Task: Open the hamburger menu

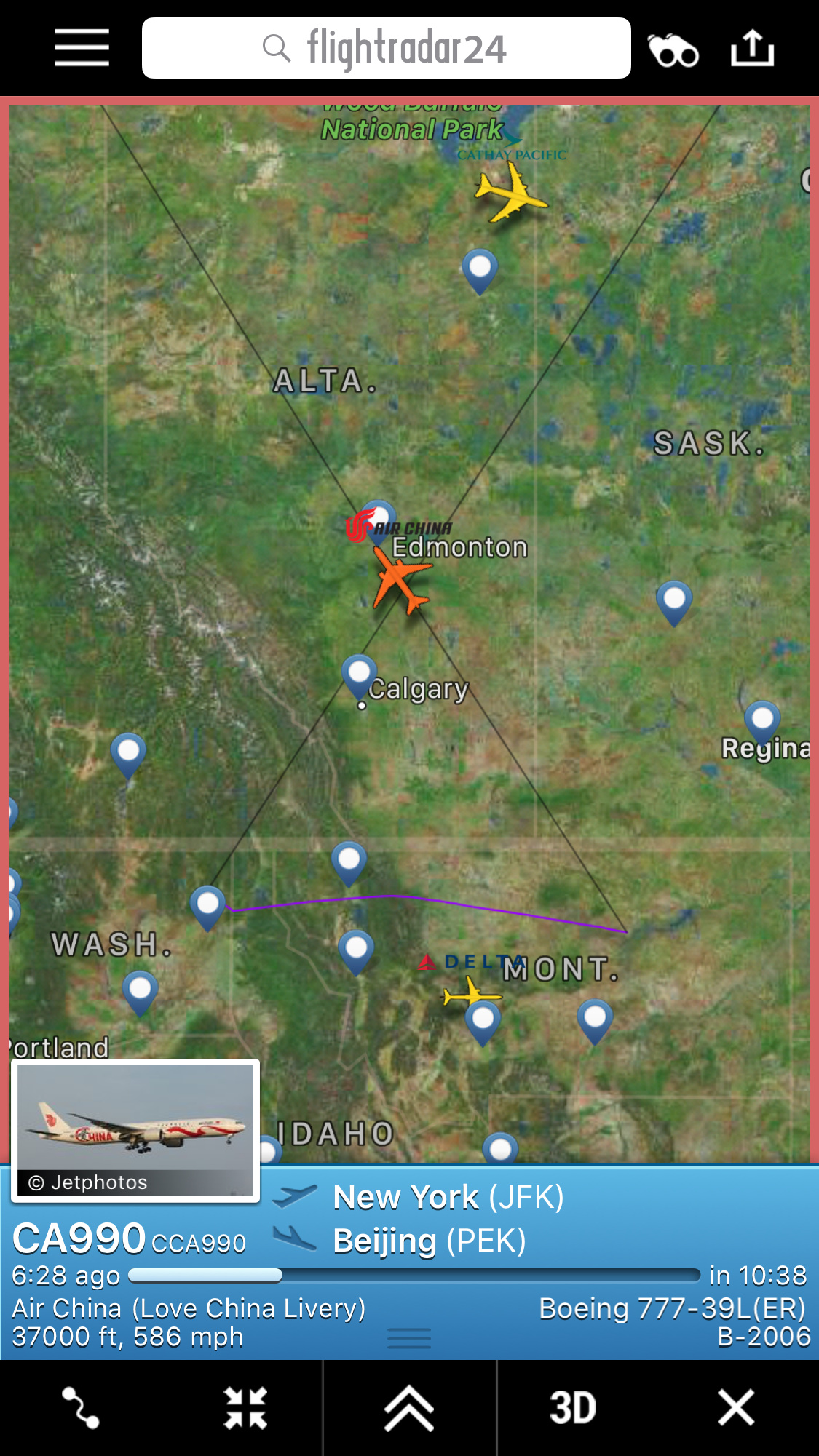Action: point(82,48)
